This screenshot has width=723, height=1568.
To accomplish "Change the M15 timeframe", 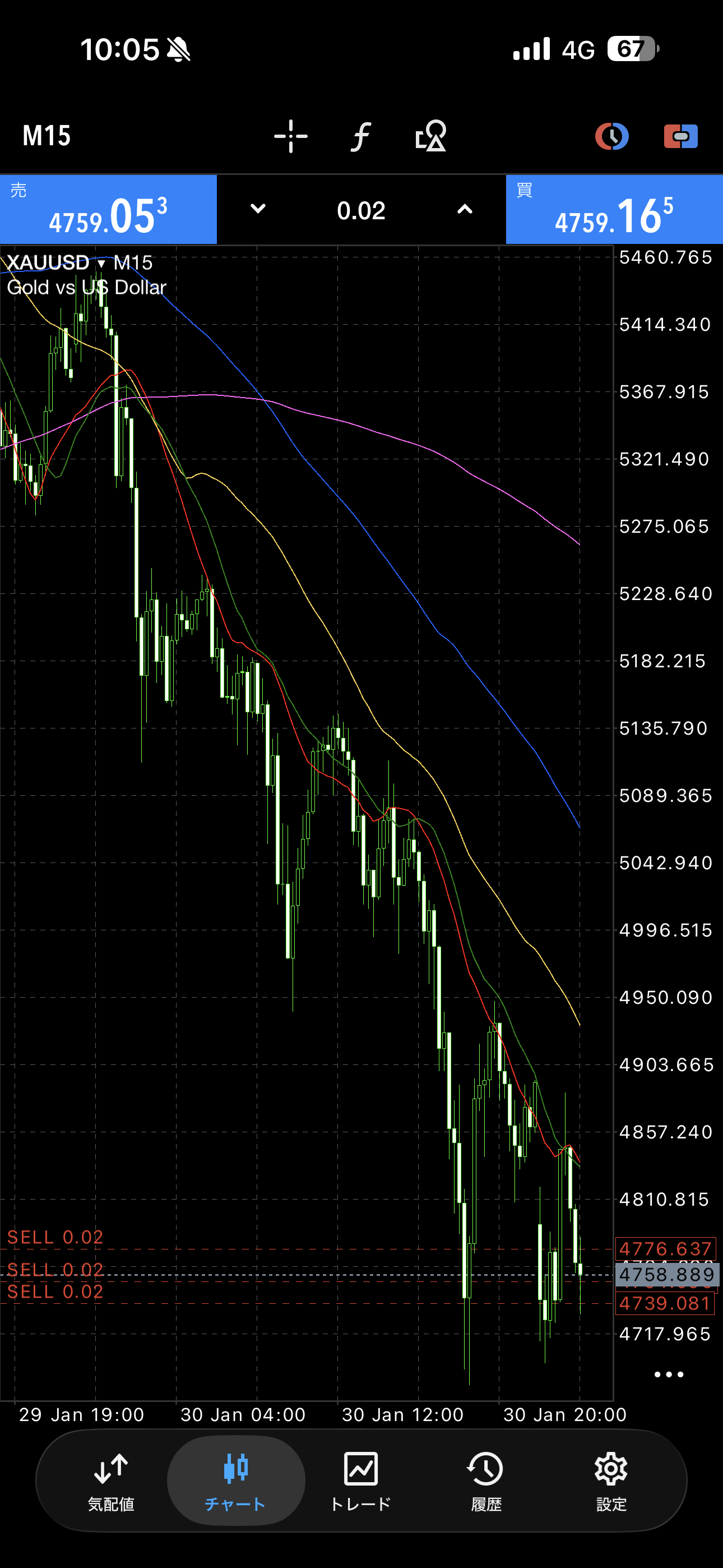I will 47,136.
